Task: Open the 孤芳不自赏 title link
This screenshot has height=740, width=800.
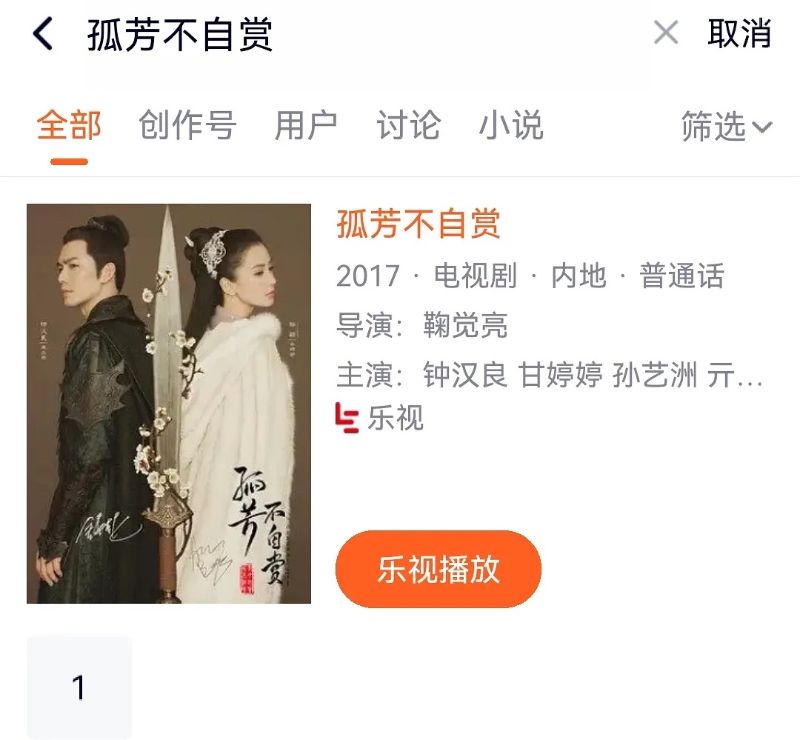Action: click(418, 224)
